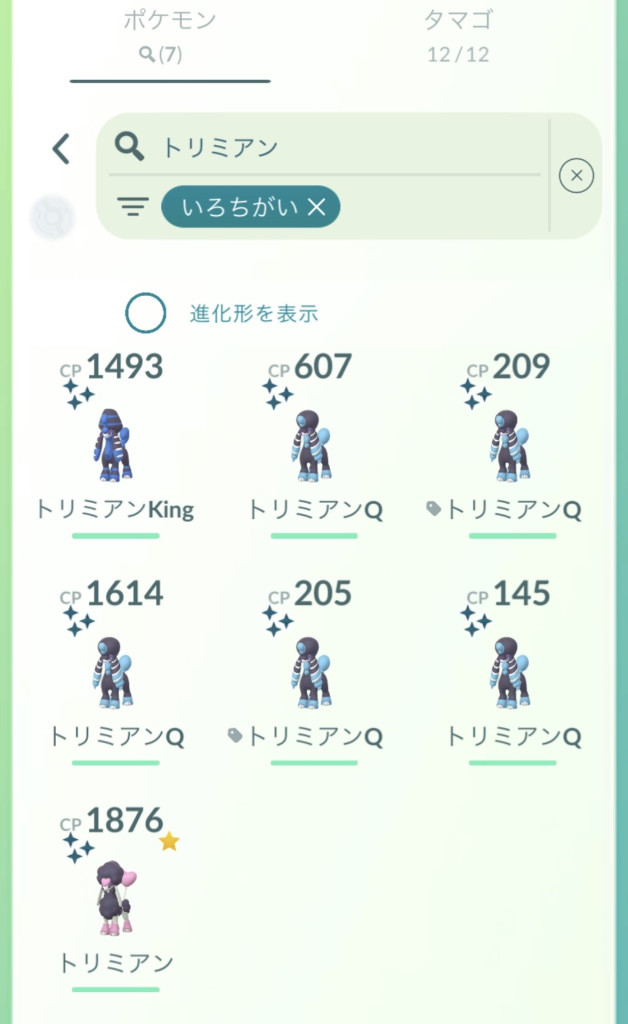
Task: Toggle the 進化形を表示 option
Action: 146,313
